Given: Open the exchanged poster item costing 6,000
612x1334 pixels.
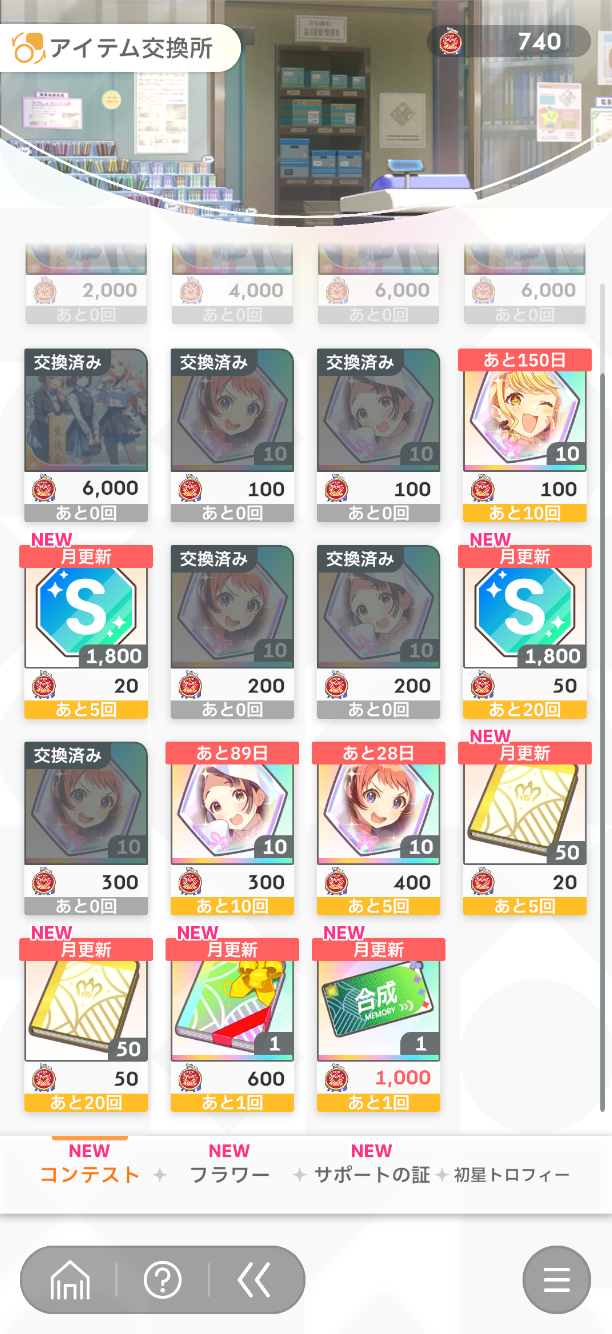Looking at the screenshot, I should [x=86, y=435].
